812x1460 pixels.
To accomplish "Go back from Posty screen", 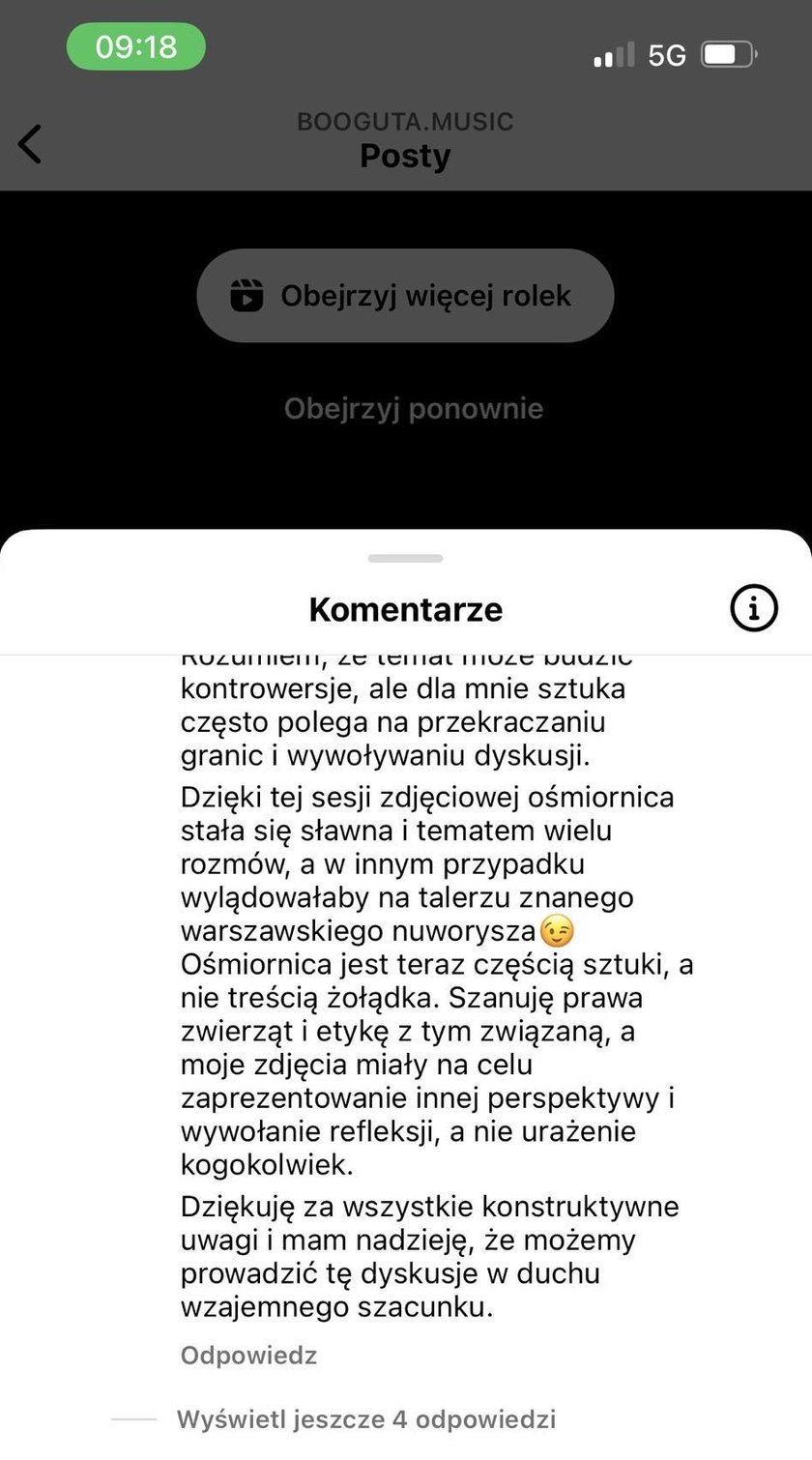I will 31,144.
